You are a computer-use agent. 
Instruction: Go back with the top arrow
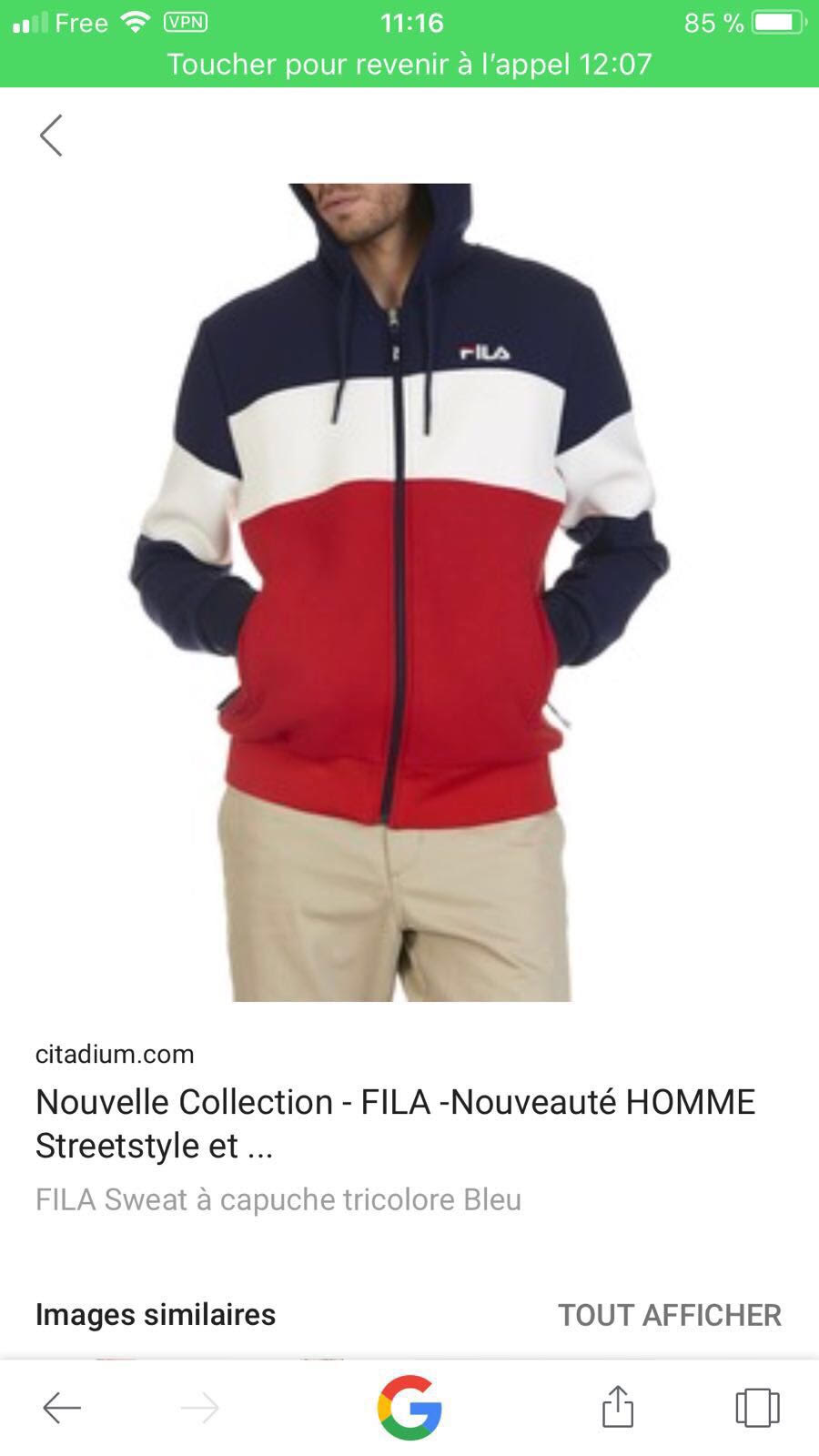(x=52, y=136)
